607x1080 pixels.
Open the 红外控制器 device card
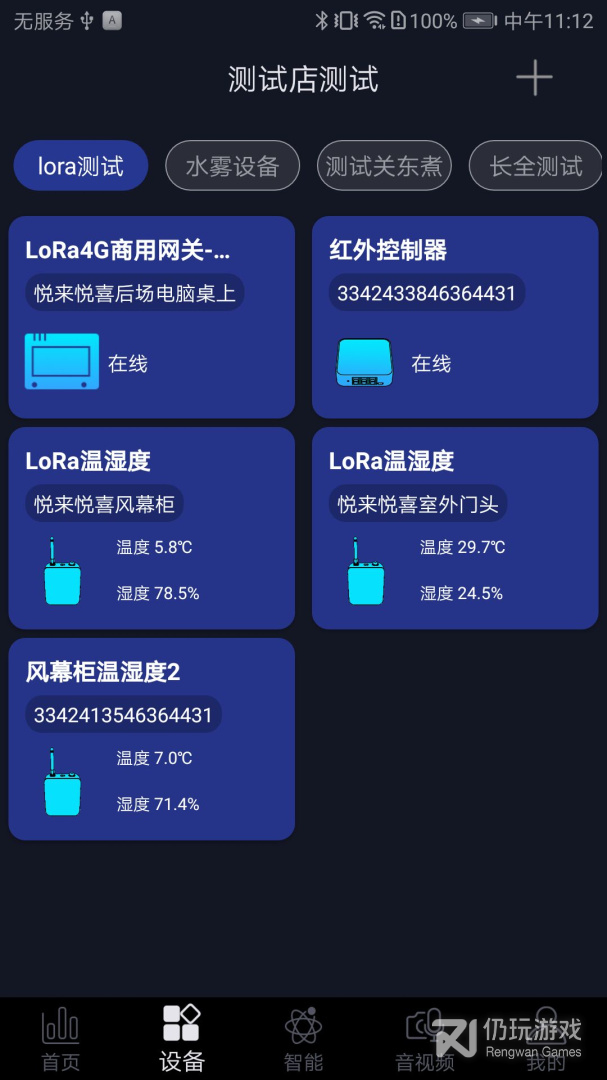pos(455,317)
